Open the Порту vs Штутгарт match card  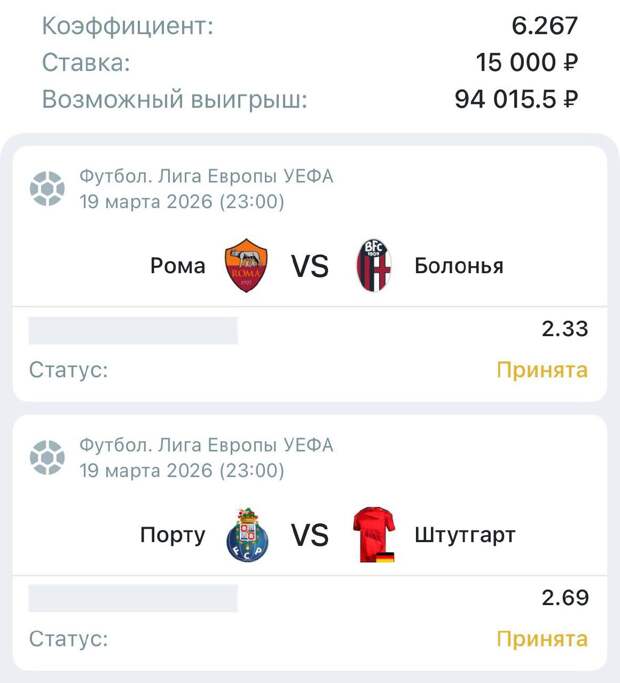coord(310,535)
